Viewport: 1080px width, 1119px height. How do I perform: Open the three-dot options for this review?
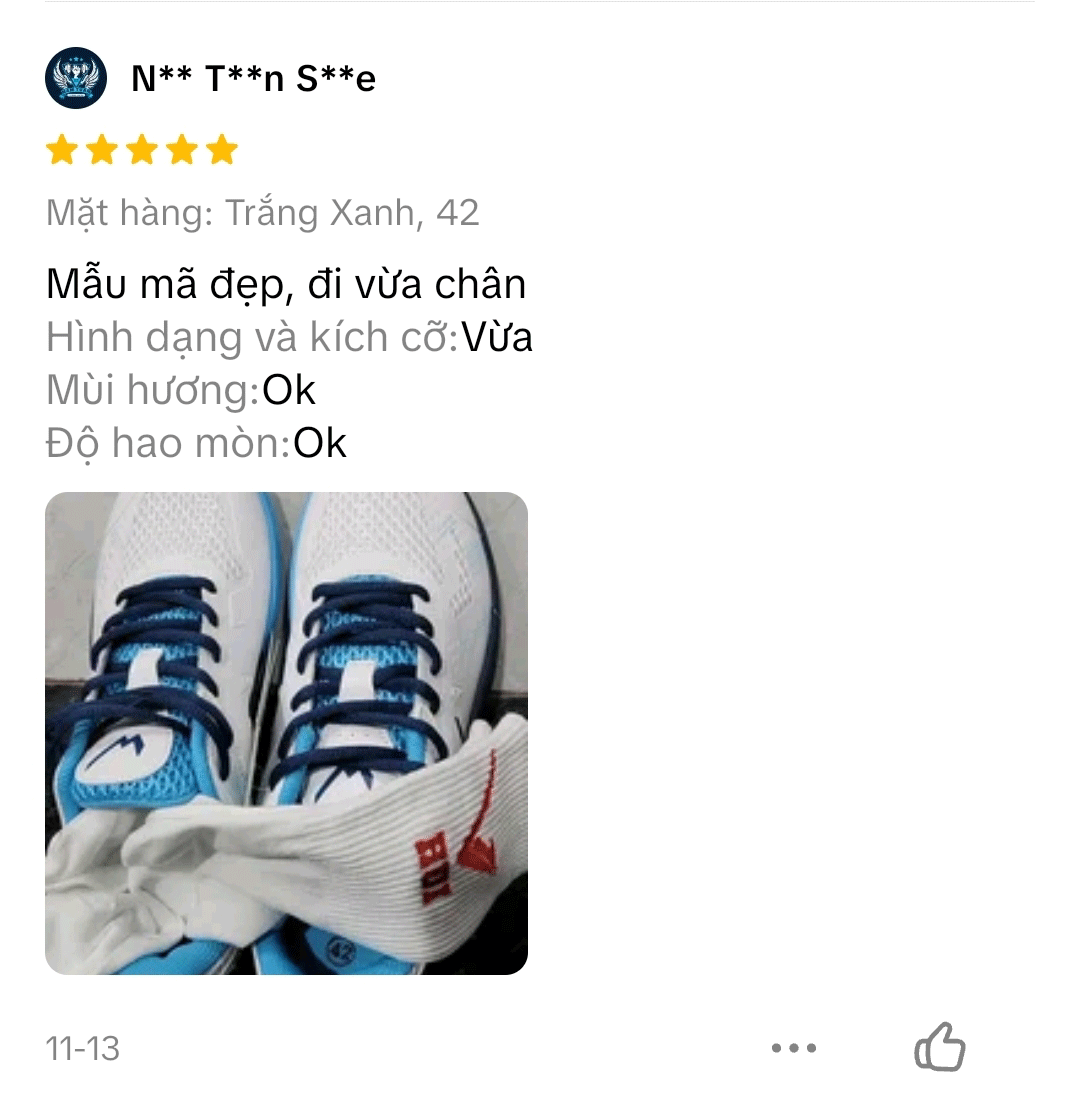794,1048
